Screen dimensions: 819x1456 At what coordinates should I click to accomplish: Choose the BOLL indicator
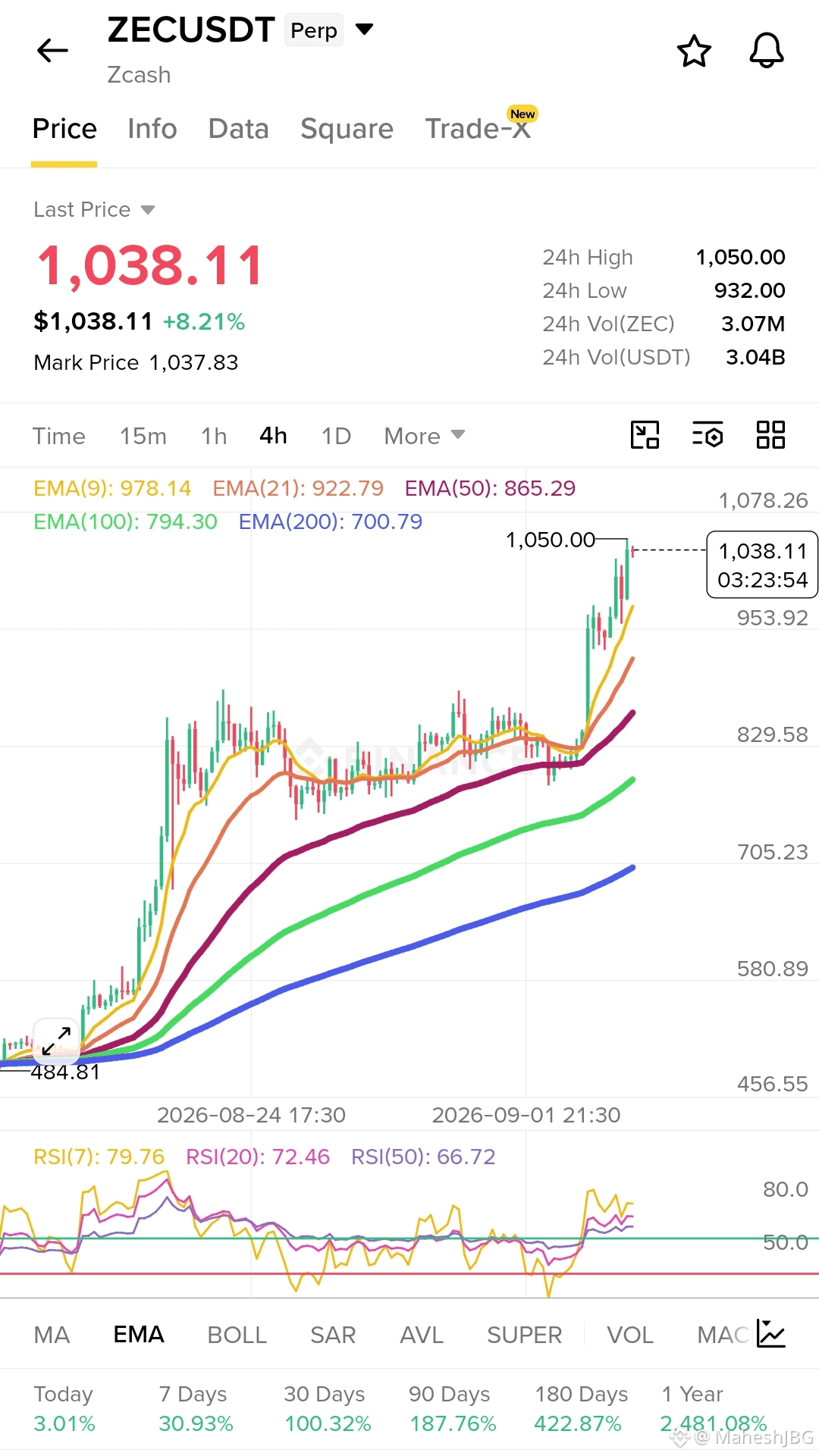click(237, 1335)
